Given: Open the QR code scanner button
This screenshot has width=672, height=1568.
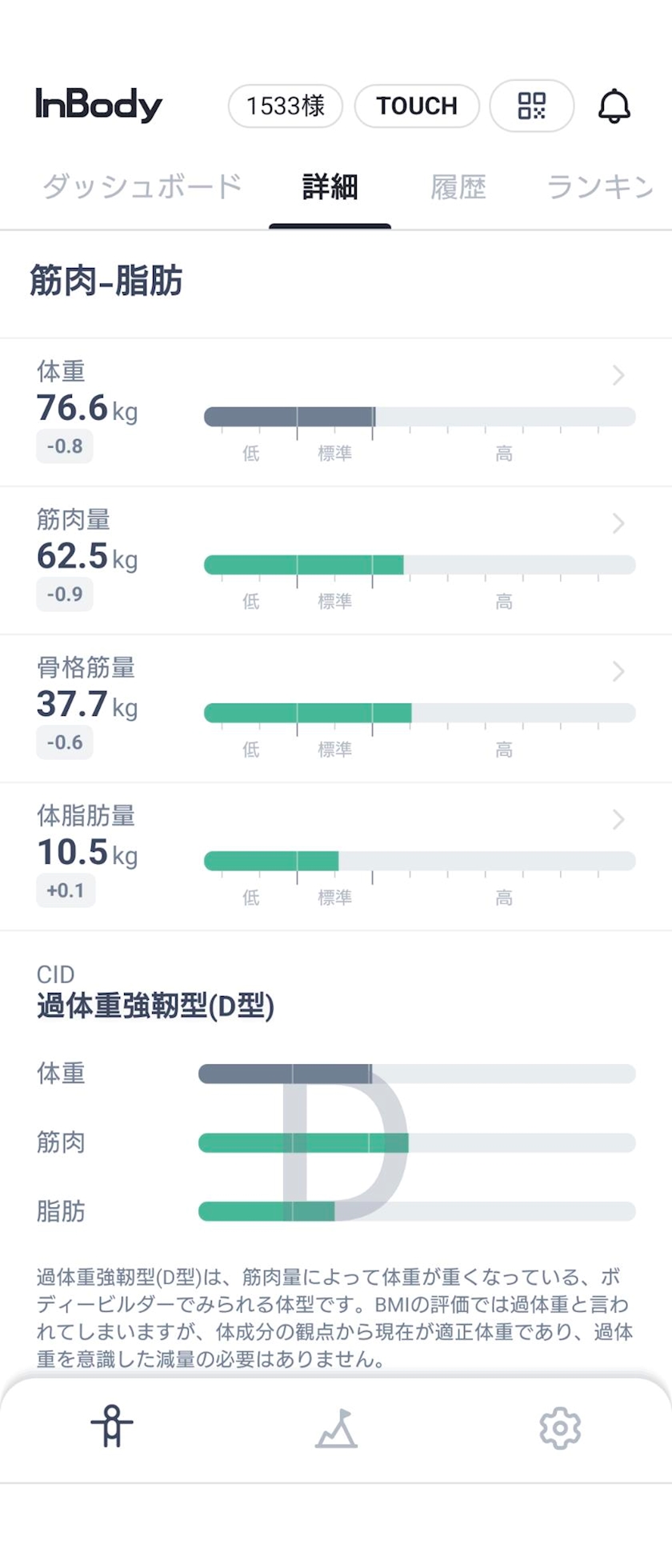Looking at the screenshot, I should [x=531, y=106].
